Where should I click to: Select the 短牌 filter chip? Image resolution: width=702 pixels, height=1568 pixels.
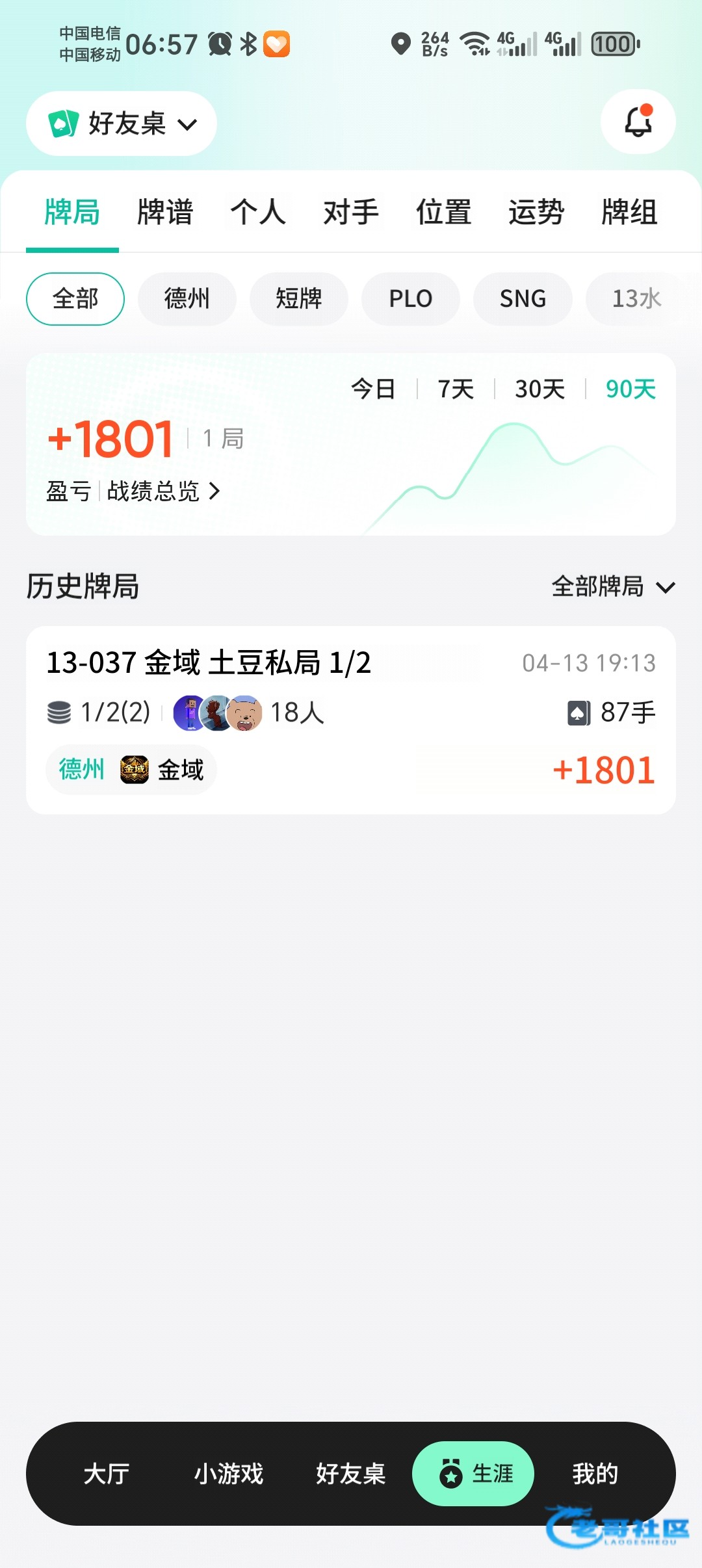click(x=299, y=299)
